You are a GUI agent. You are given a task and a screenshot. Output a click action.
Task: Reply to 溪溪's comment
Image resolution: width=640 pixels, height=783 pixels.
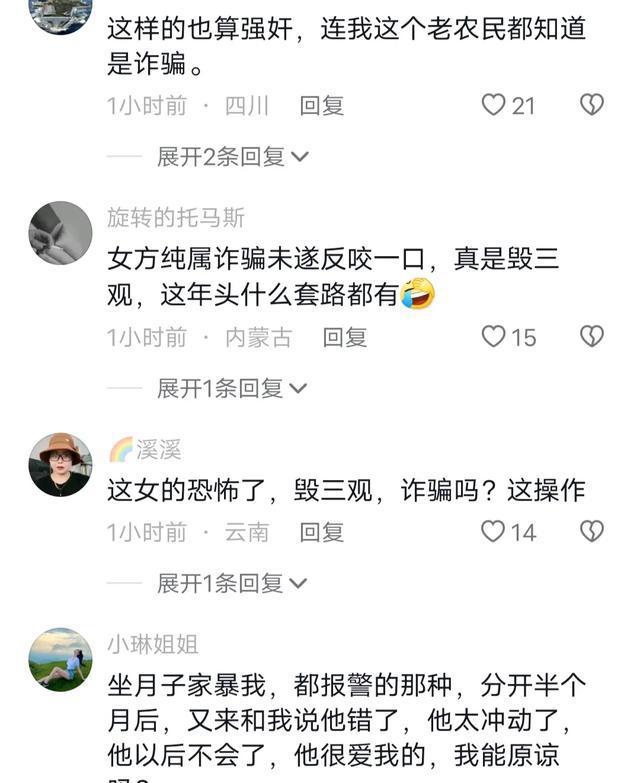tap(322, 533)
